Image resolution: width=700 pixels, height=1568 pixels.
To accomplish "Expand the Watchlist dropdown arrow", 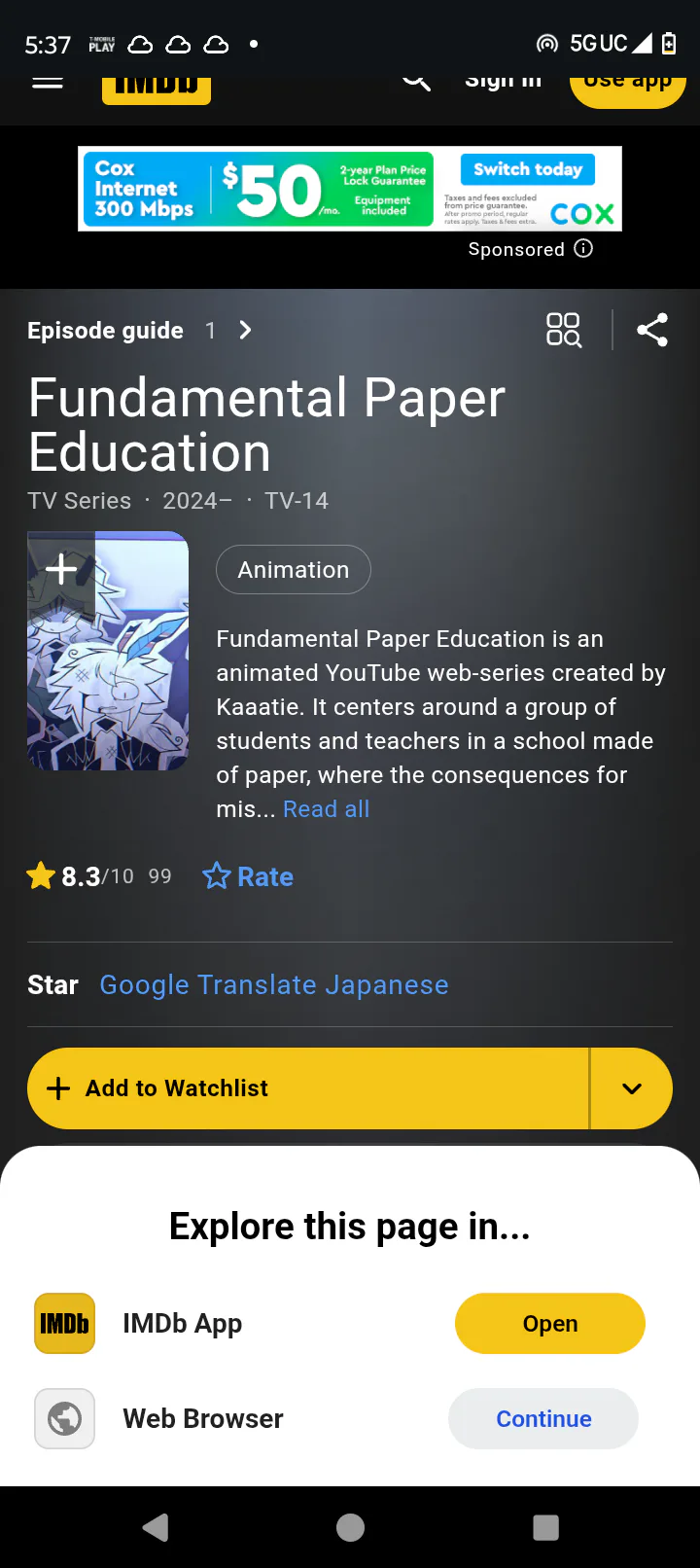I will (x=632, y=1088).
